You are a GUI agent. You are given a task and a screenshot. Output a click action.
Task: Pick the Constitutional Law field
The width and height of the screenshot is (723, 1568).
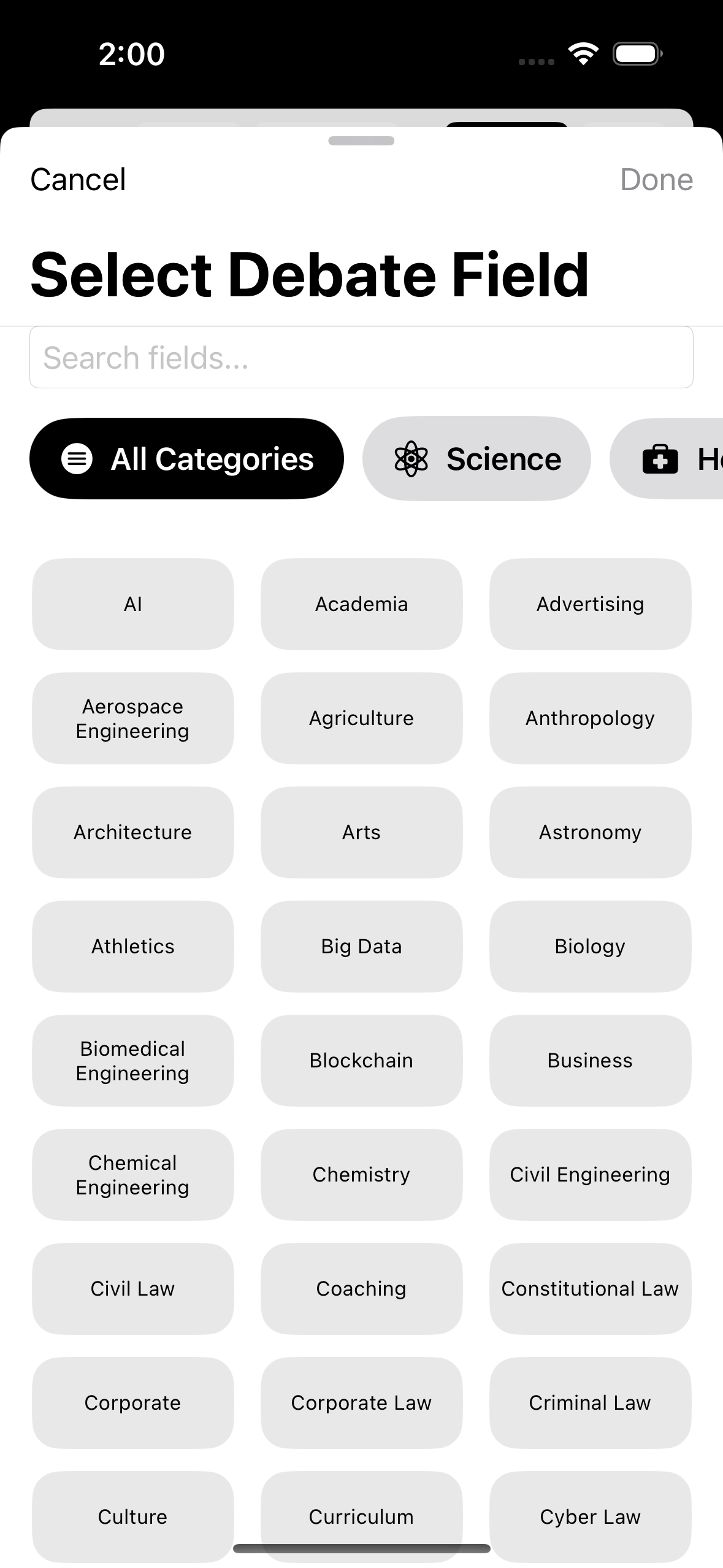point(590,1289)
